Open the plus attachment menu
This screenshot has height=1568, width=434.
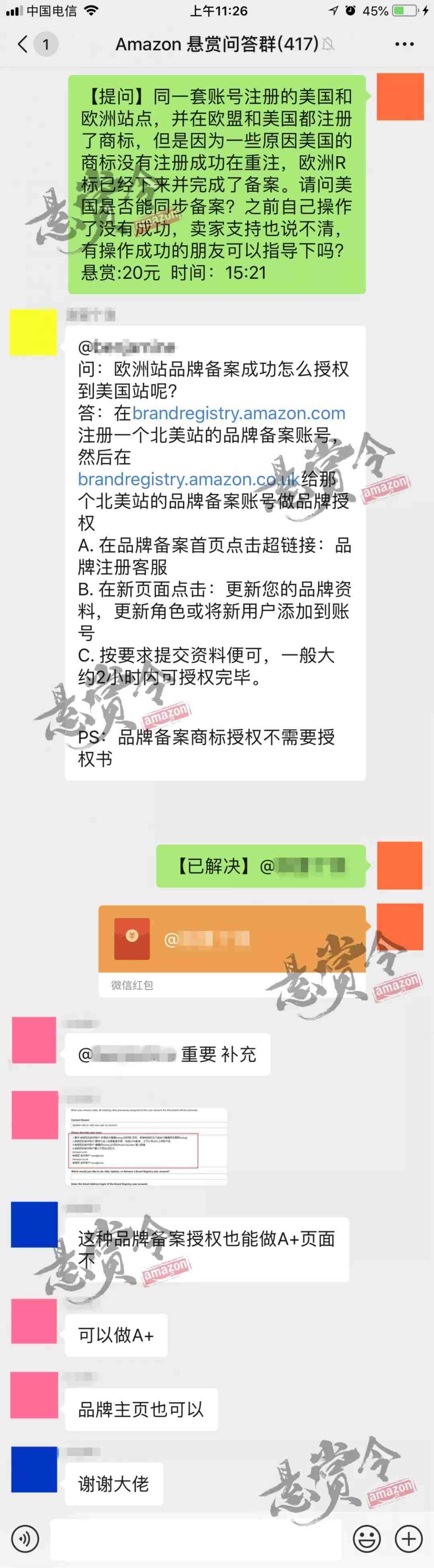click(x=409, y=1539)
